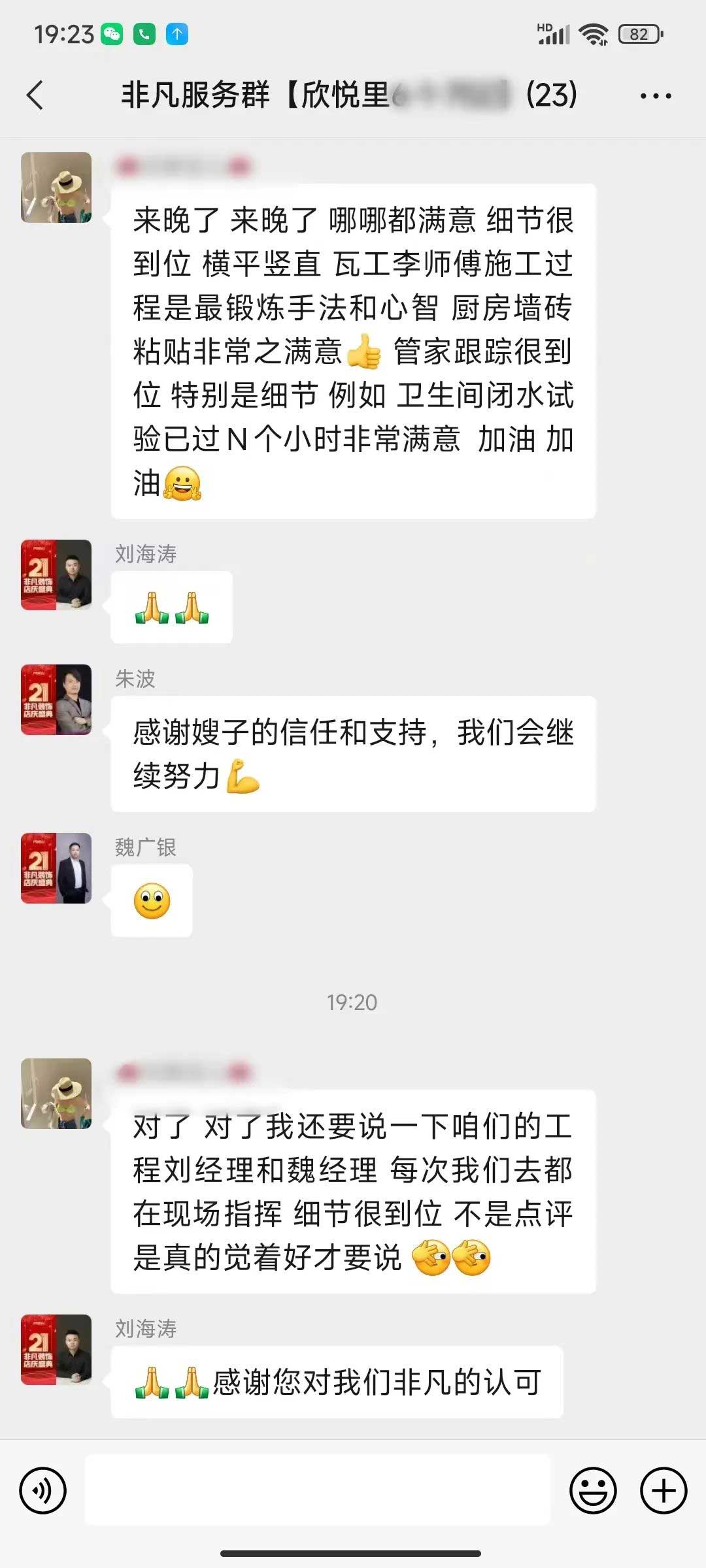Image resolution: width=706 pixels, height=1568 pixels.
Task: Open the straw-hat avatar beside 对了 message
Action: pyautogui.click(x=56, y=1094)
